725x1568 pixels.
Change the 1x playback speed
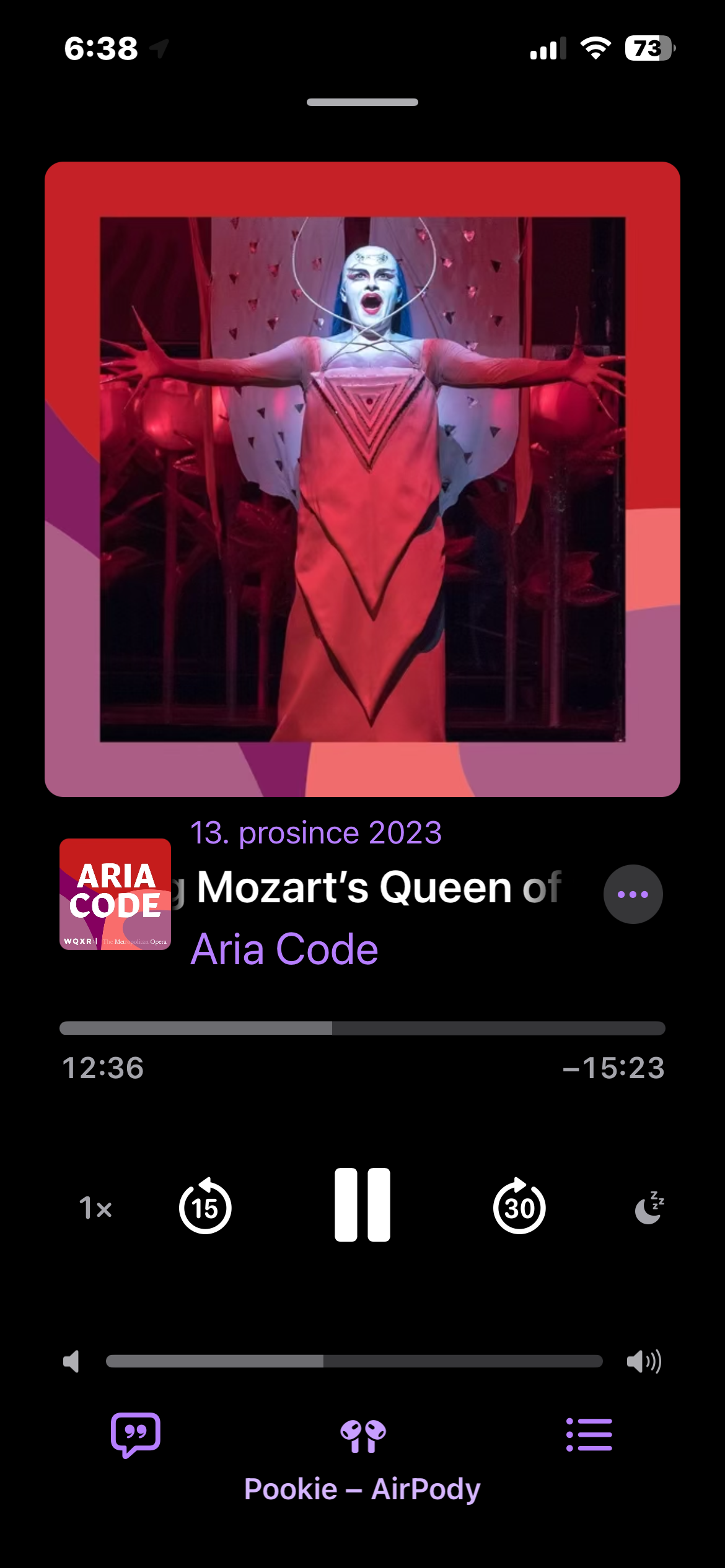(x=95, y=1208)
